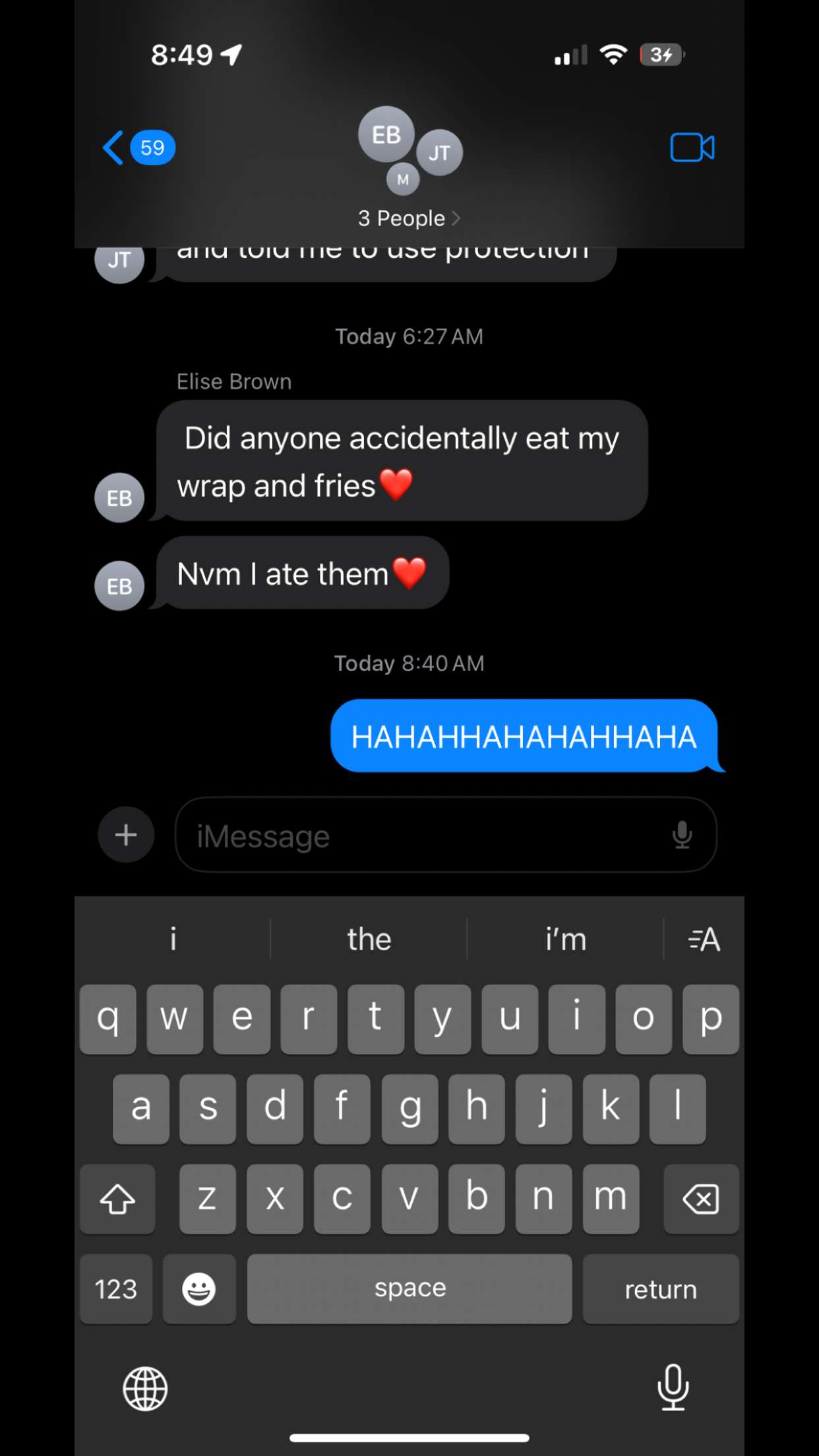The height and width of the screenshot is (1456, 819).
Task: Focus the iMessage text field
Action: tap(422, 836)
